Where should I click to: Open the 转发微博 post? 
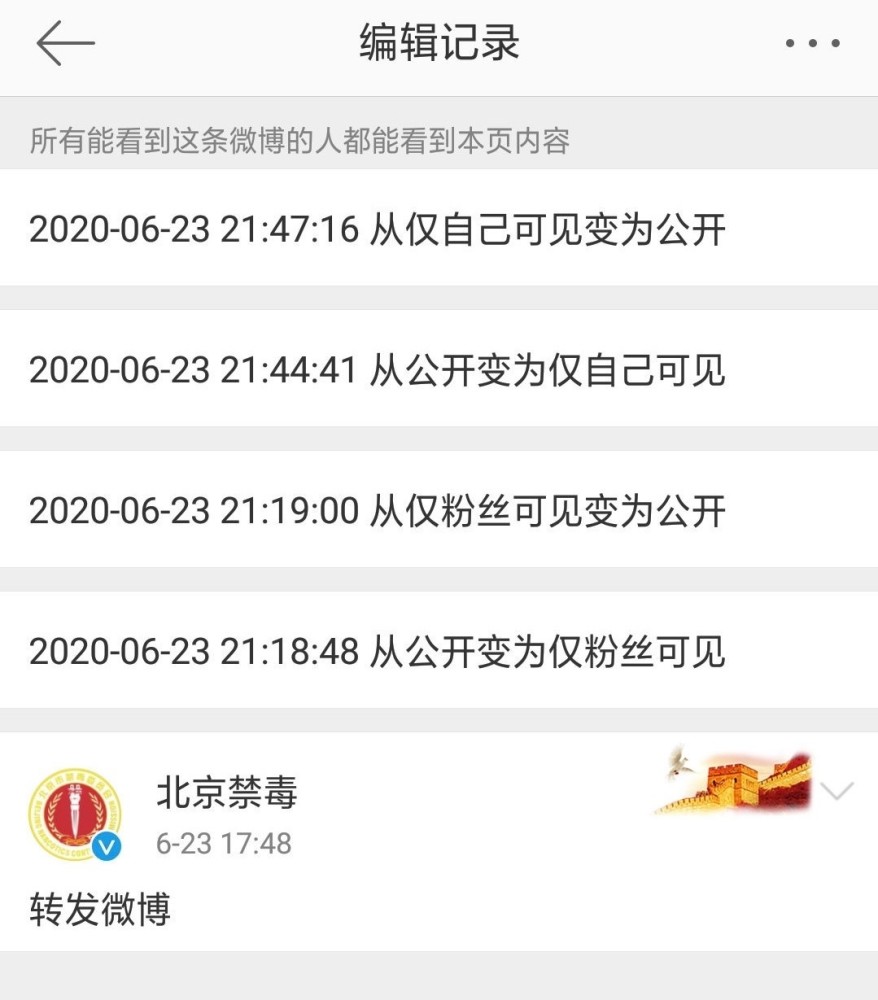pos(101,909)
